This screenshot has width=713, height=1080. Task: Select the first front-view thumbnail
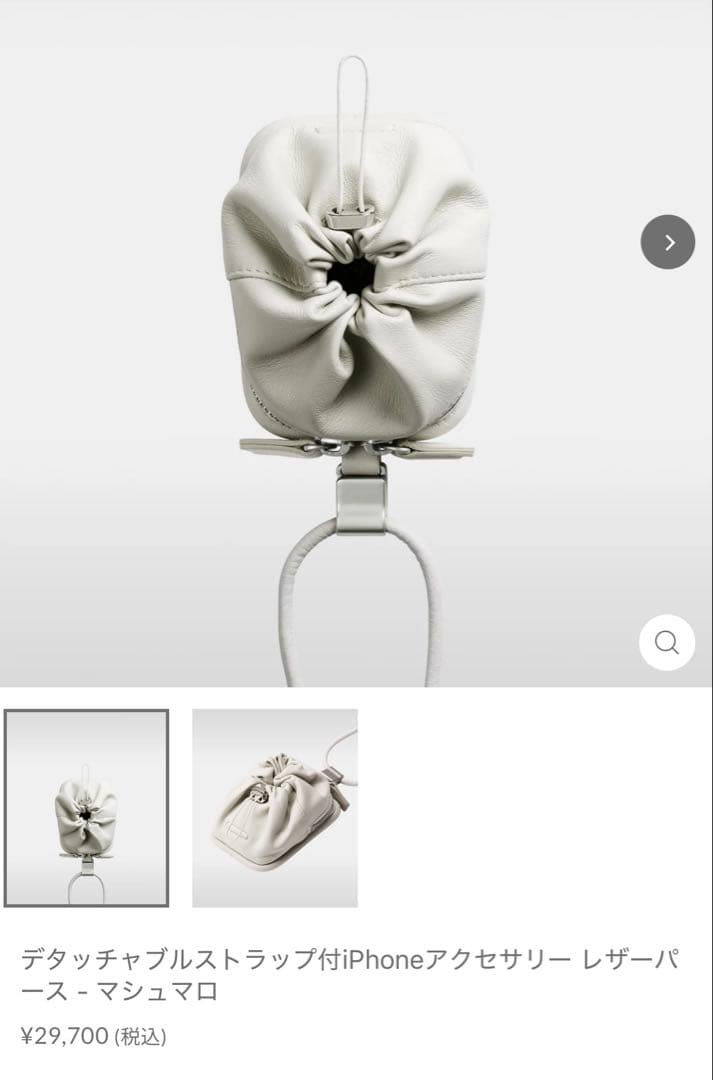[x=87, y=808]
